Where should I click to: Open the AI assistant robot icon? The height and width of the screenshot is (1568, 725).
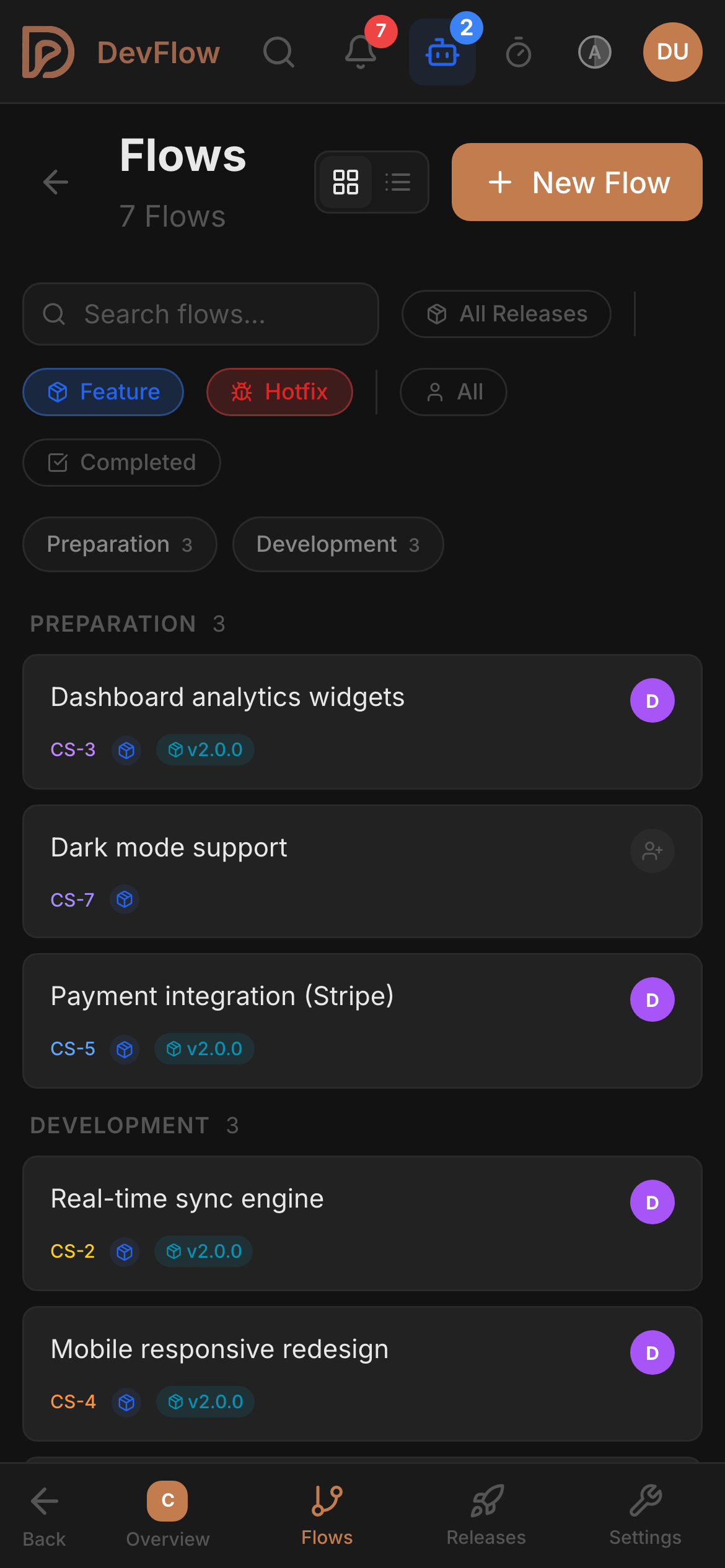(x=442, y=52)
